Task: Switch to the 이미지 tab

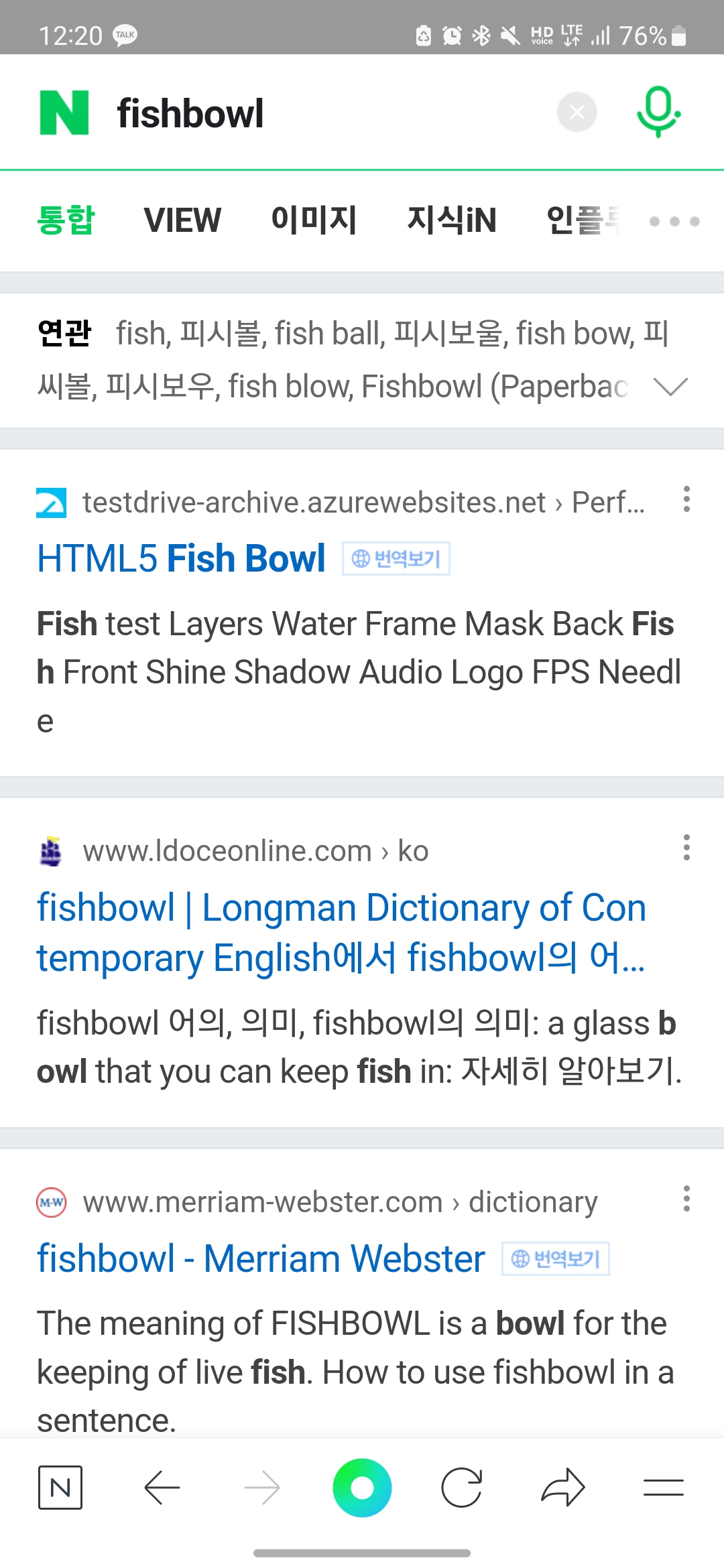Action: (314, 220)
